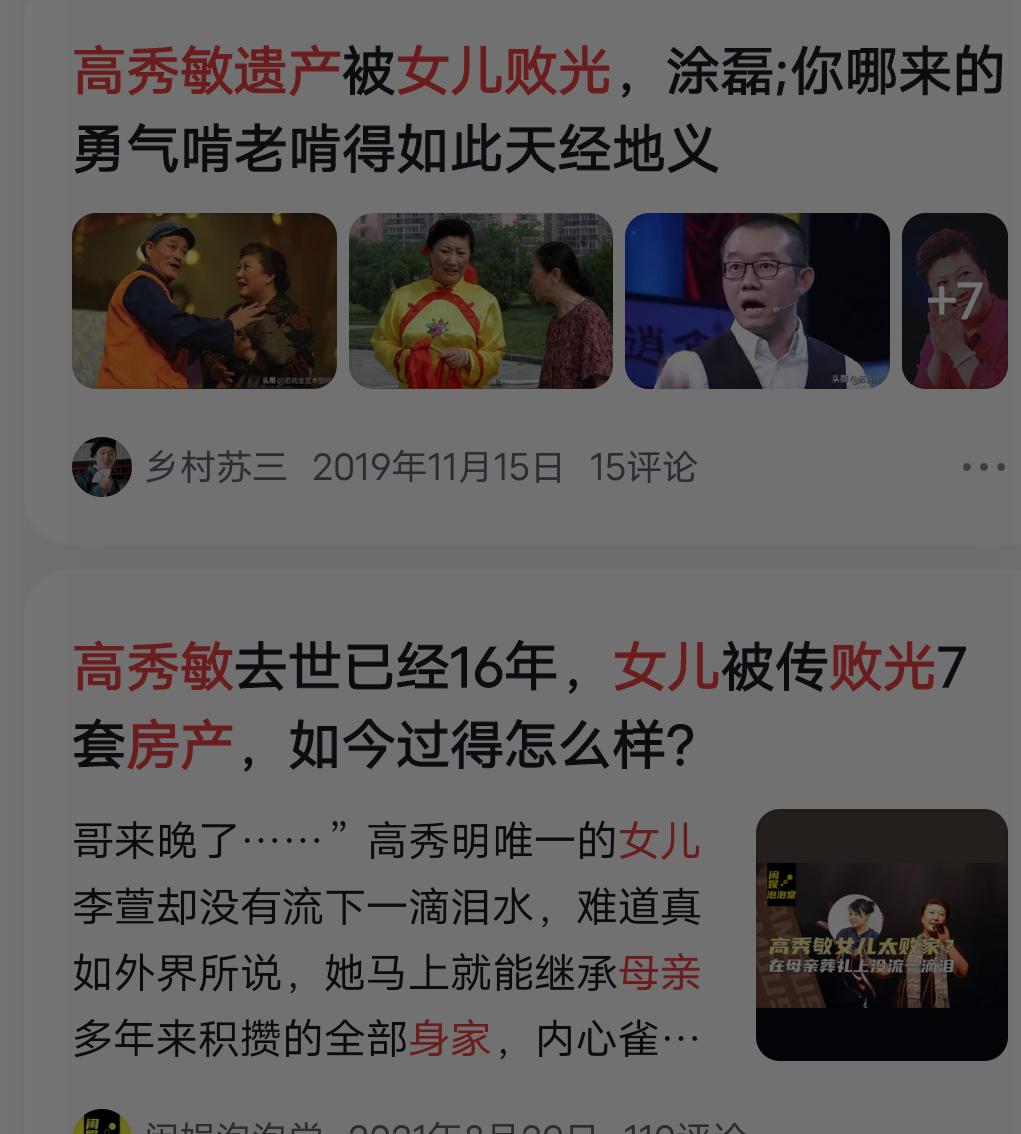Click the 涂磊 thumbnail with glasses
1021x1134 pixels.
click(x=757, y=300)
